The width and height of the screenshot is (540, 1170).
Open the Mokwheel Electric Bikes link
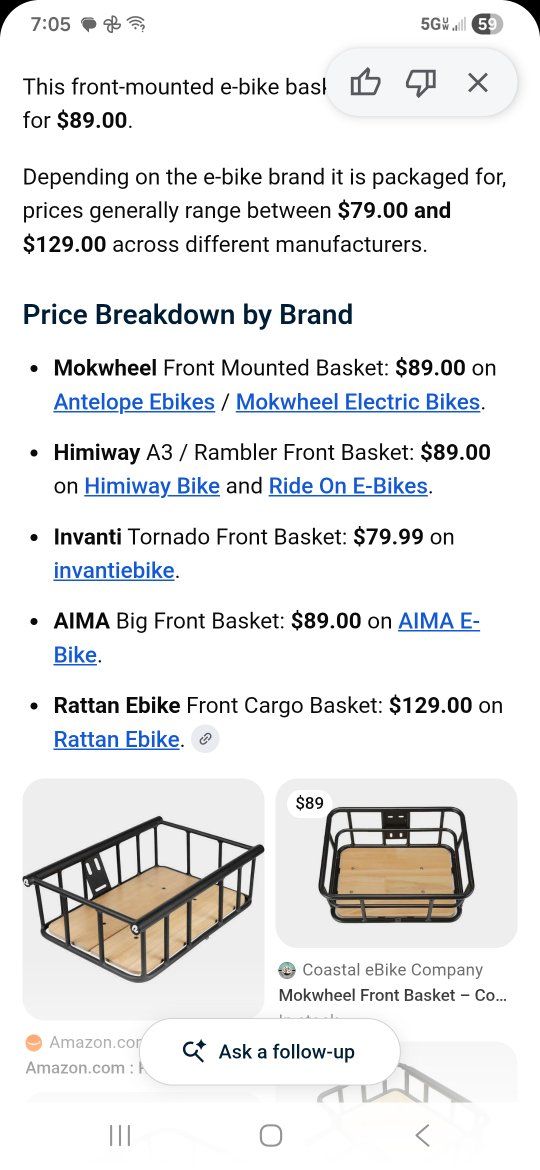358,401
